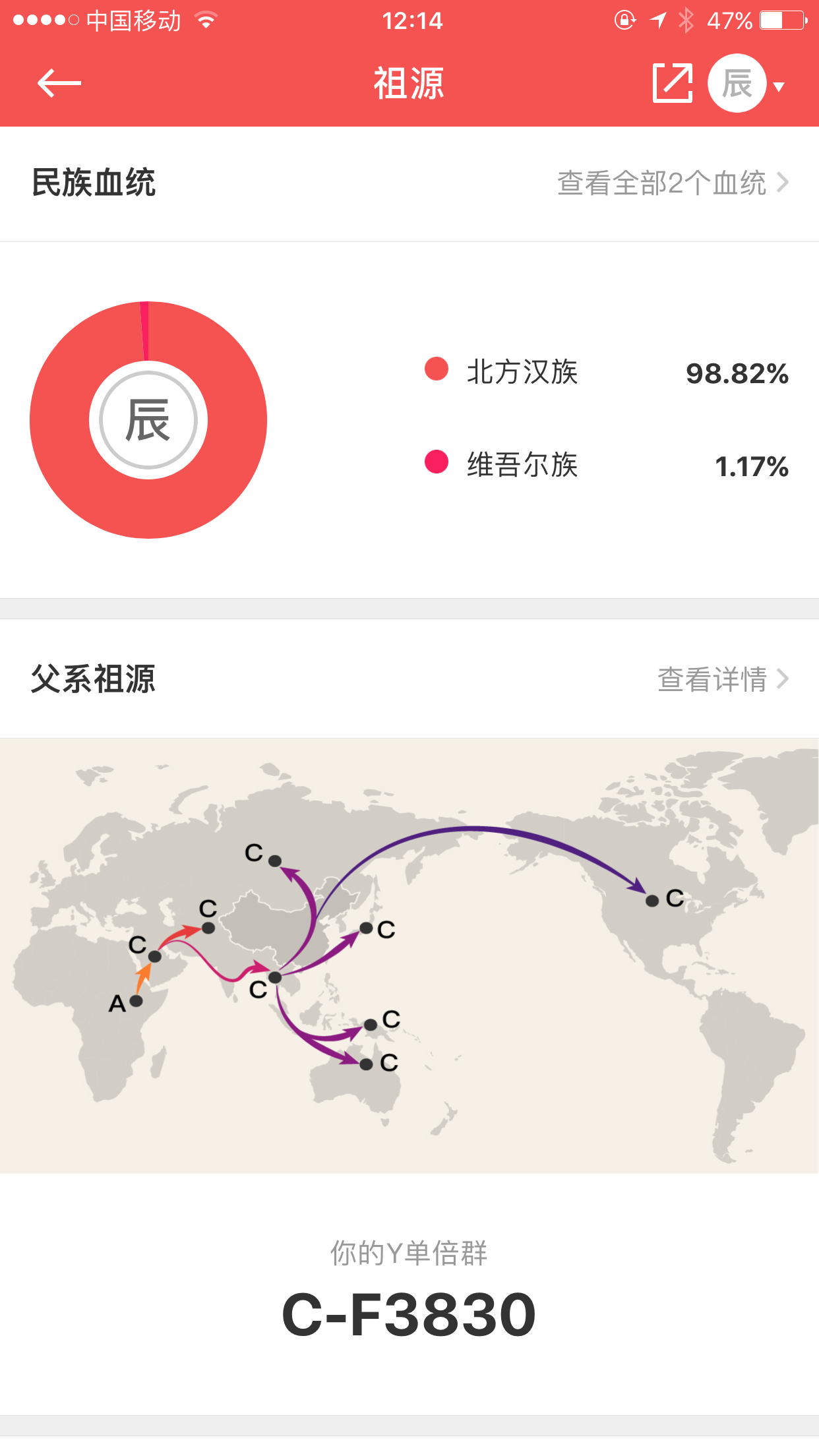Image resolution: width=819 pixels, height=1456 pixels.
Task: Share the ancestry report
Action: click(x=672, y=84)
